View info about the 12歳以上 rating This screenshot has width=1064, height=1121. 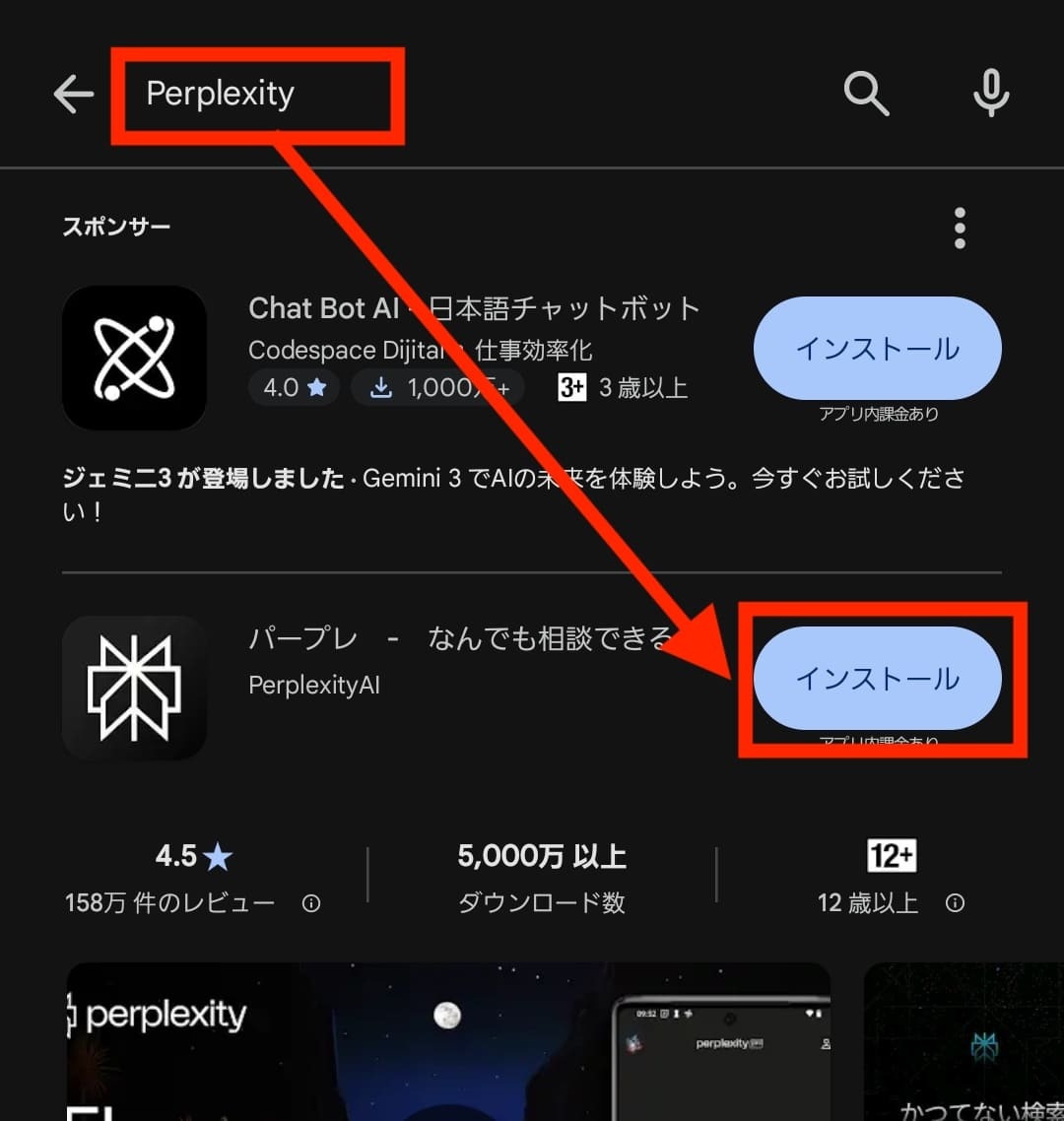[955, 903]
